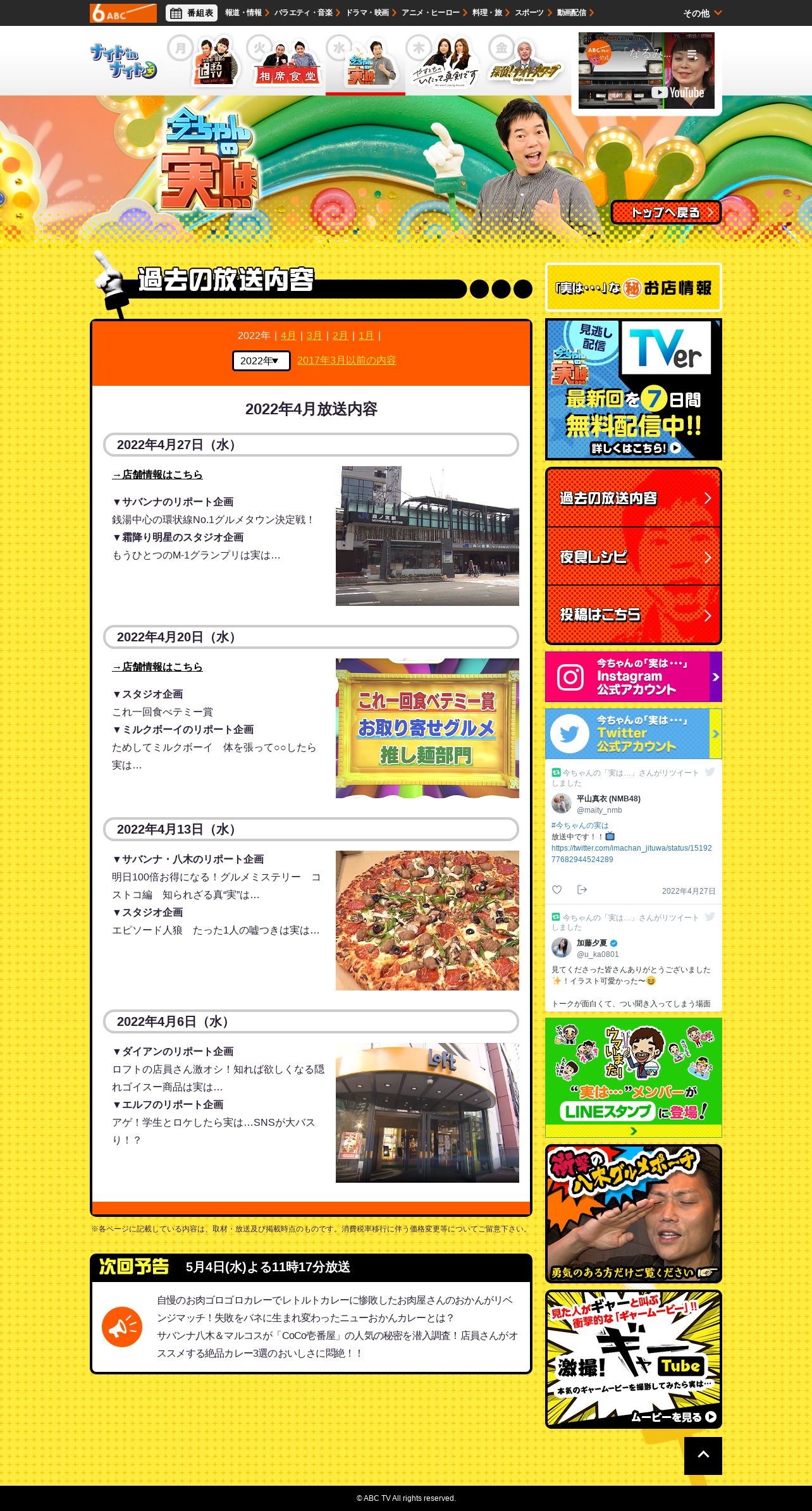Visit the official Instagram account
812x1511 pixels.
tap(634, 677)
